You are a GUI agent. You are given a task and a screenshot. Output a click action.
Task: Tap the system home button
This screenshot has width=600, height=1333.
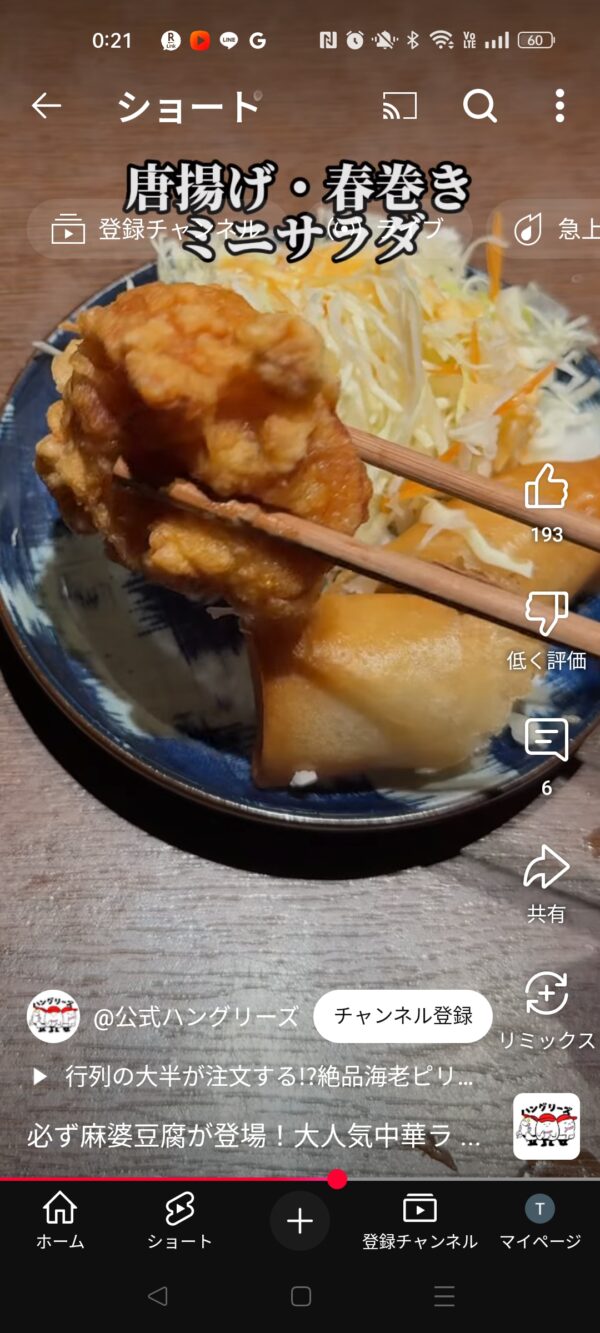pos(301,1297)
